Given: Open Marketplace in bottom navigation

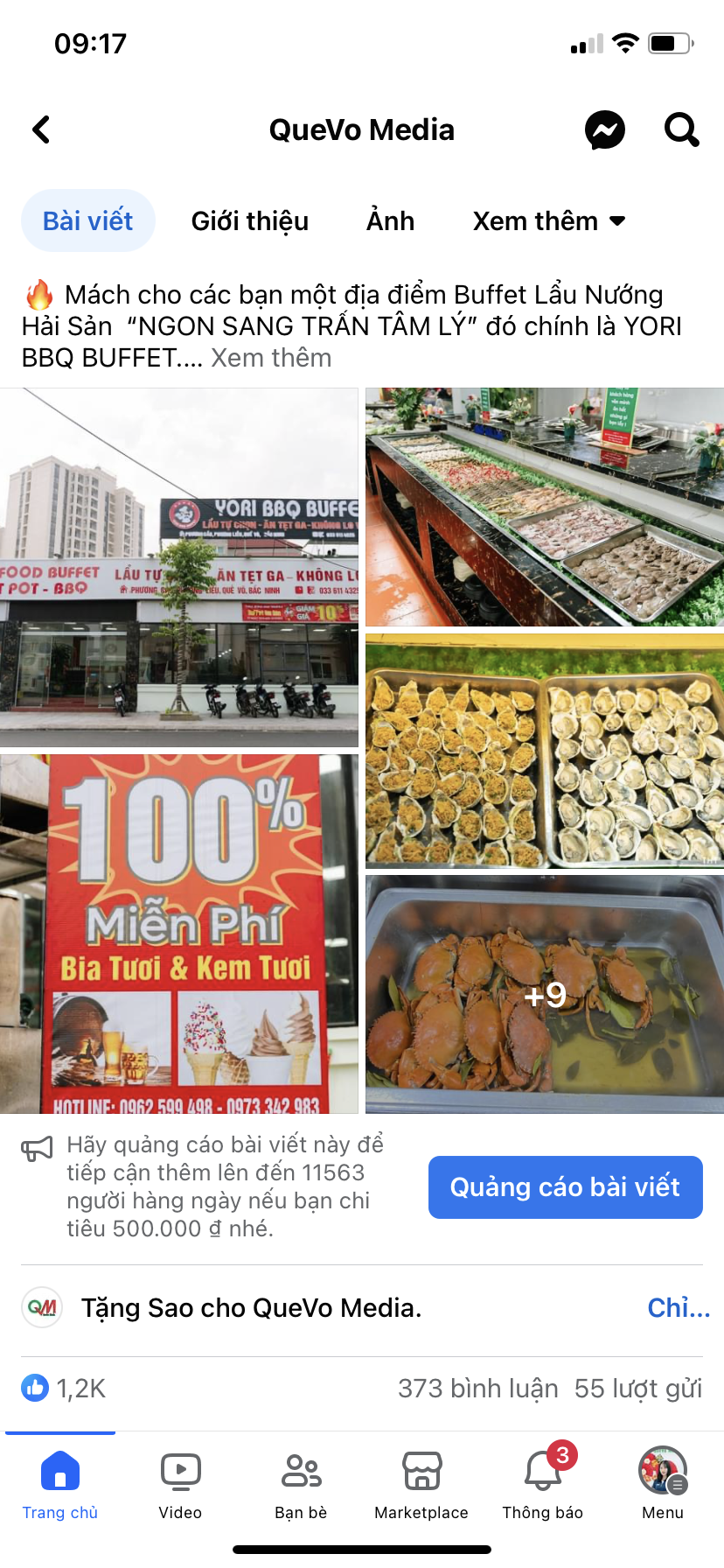Looking at the screenshot, I should (x=421, y=1485).
